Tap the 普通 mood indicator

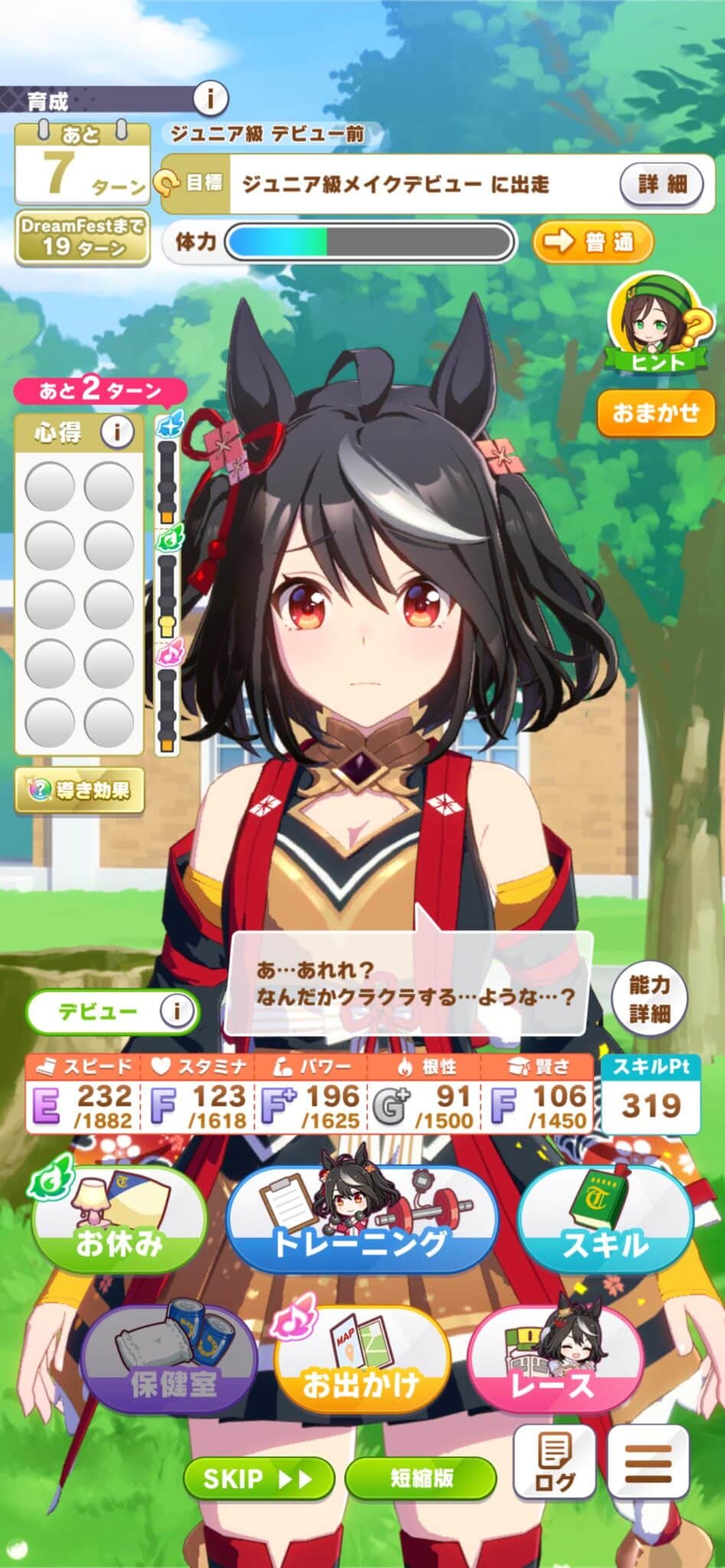[593, 242]
